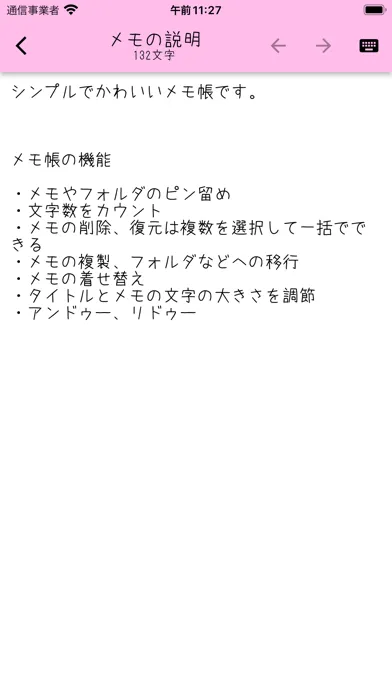Screen dimensions: 392x696
Task: Open the keyboard with the keyboard icon
Action: click(369, 46)
